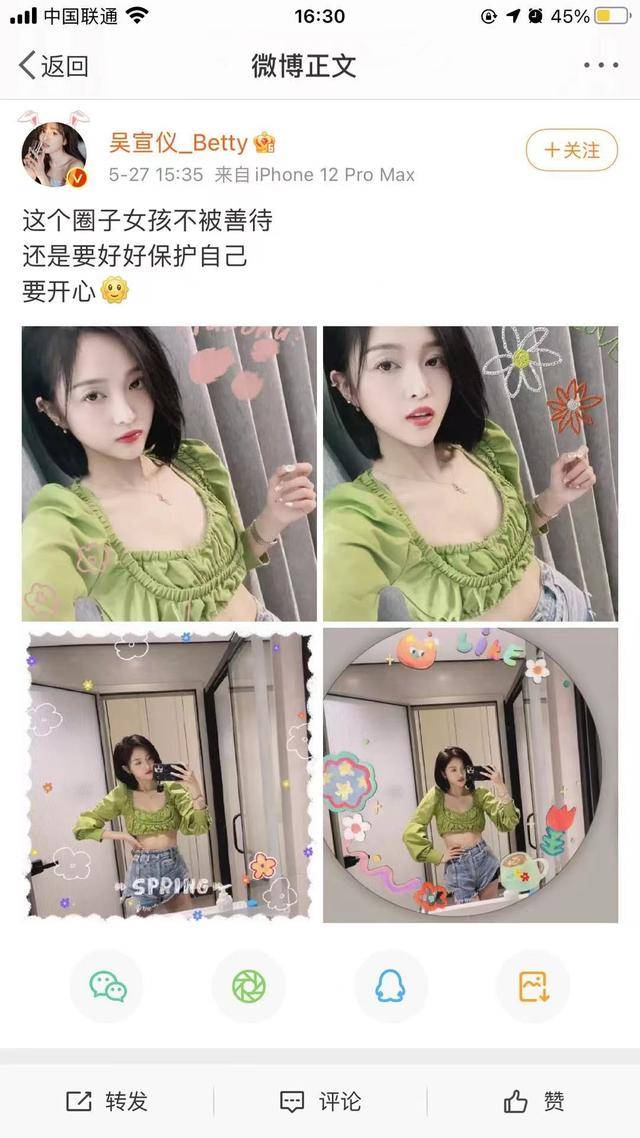Screen dimensions: 640x1138
Task: Share to WeChat Moments via green aperture icon
Action: 249,986
